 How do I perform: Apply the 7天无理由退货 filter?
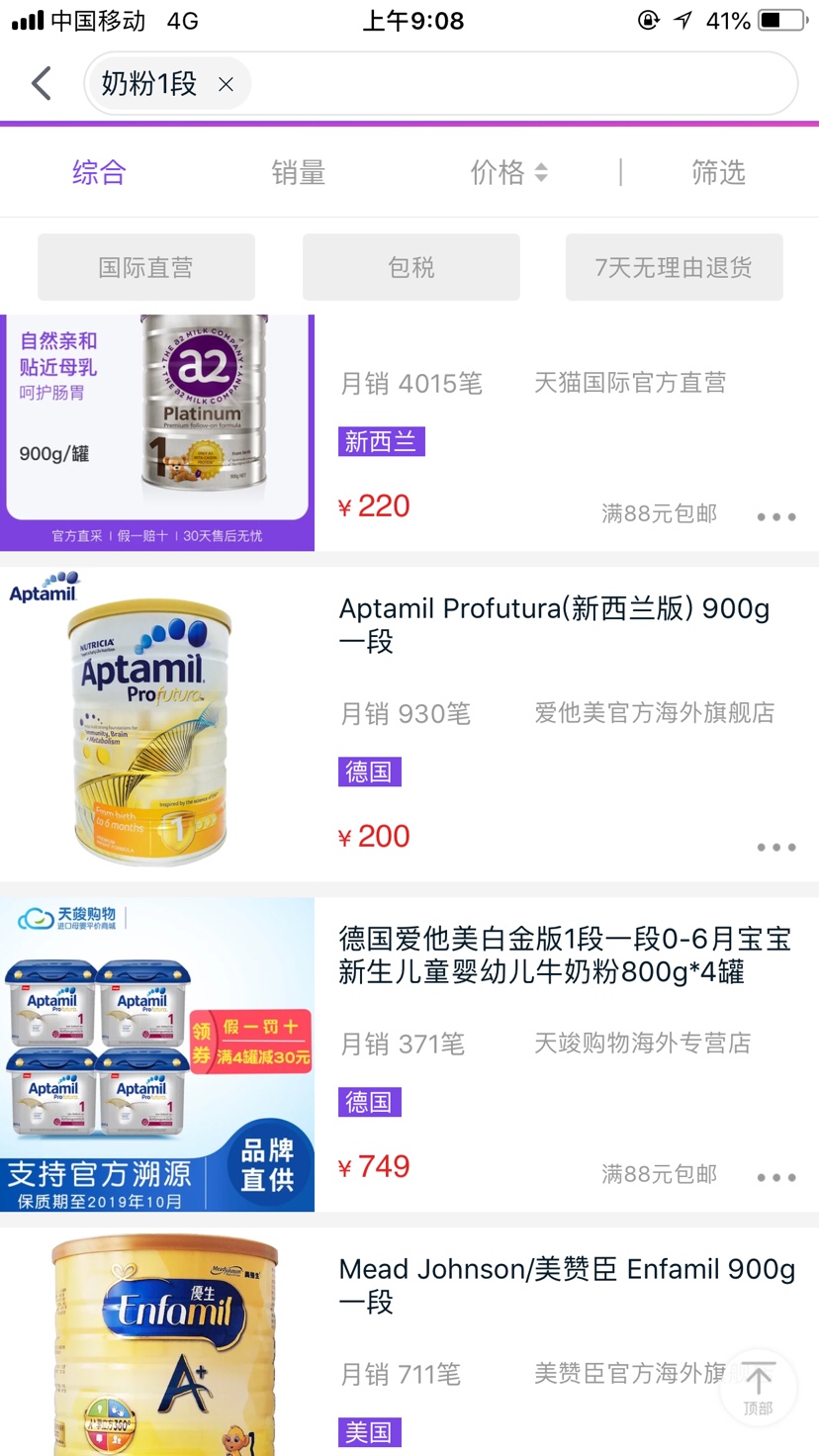(674, 267)
